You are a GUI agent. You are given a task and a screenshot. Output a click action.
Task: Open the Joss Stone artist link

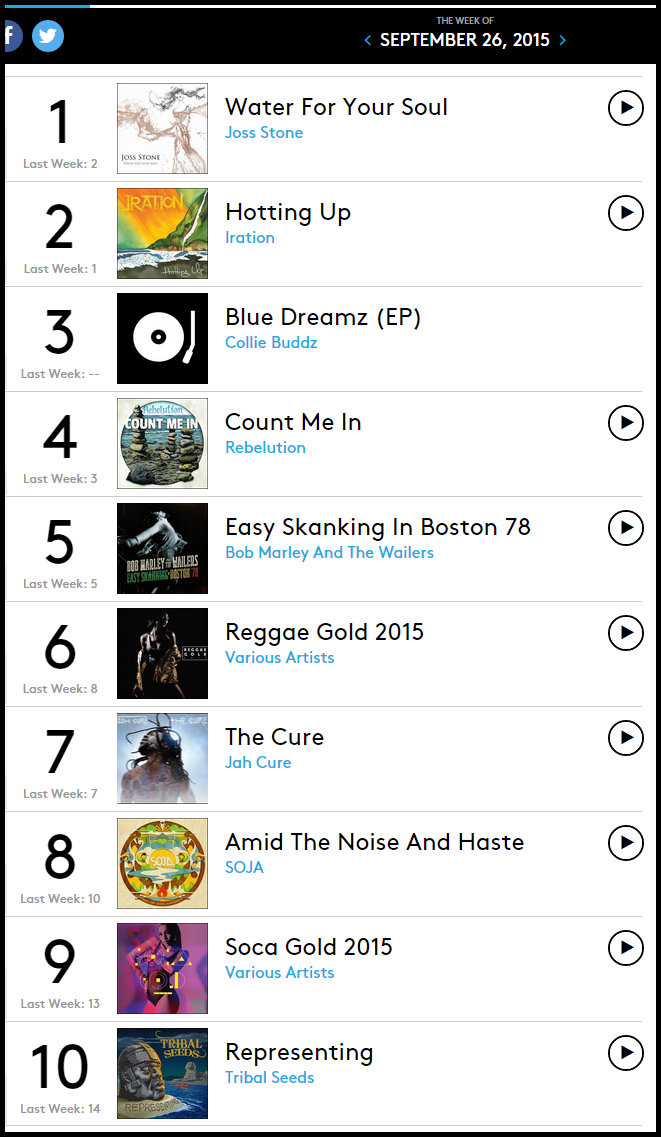point(264,133)
